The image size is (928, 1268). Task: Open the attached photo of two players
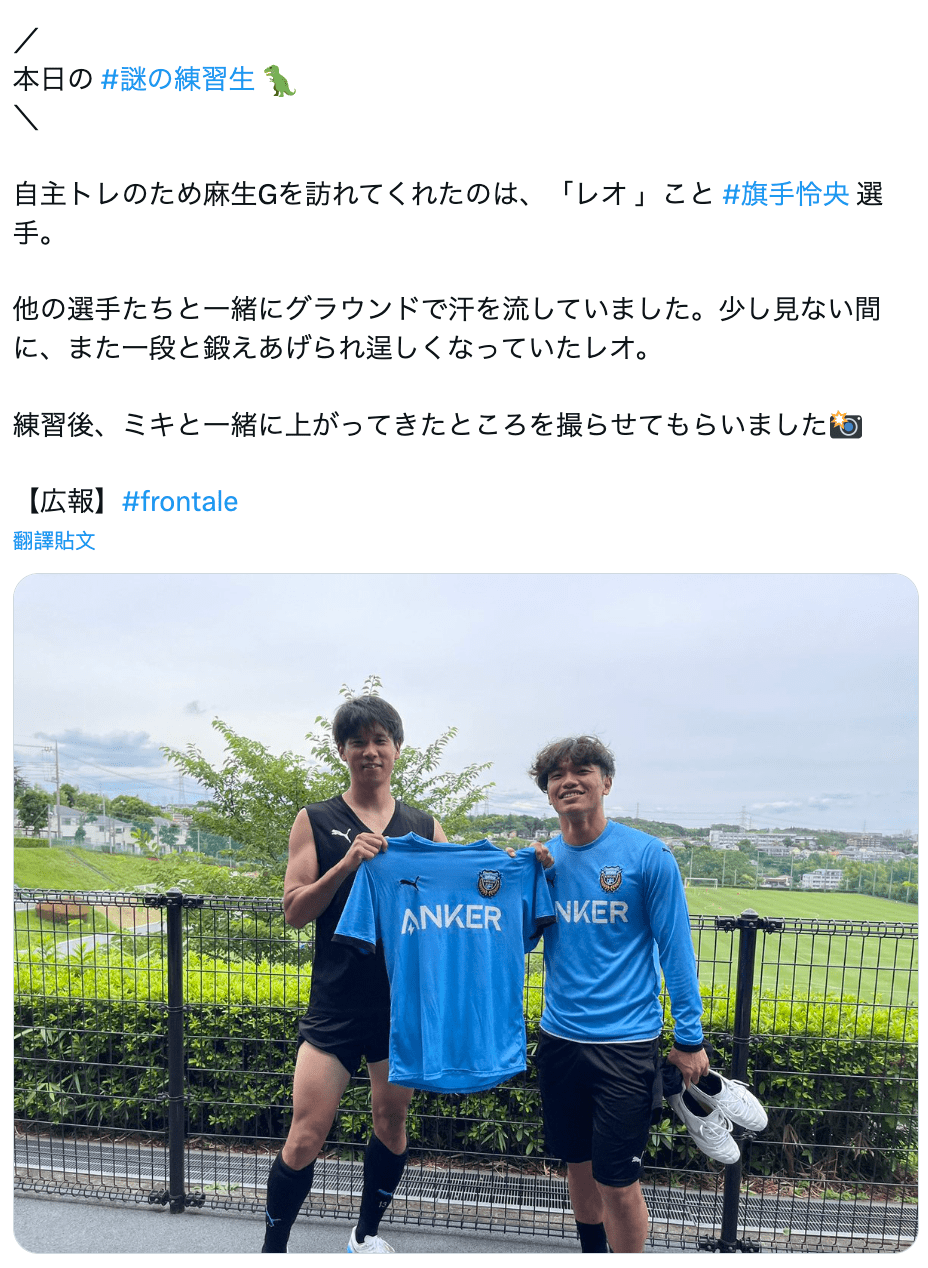coord(465,912)
